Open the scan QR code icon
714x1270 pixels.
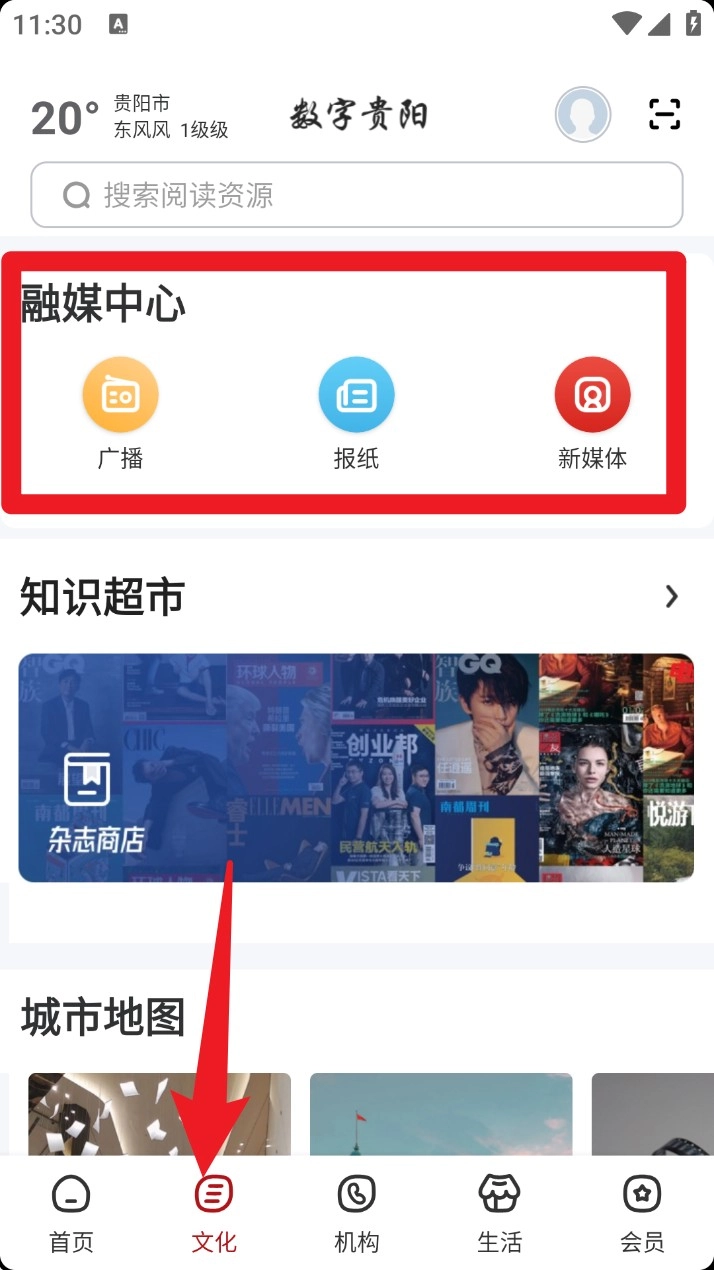click(664, 115)
